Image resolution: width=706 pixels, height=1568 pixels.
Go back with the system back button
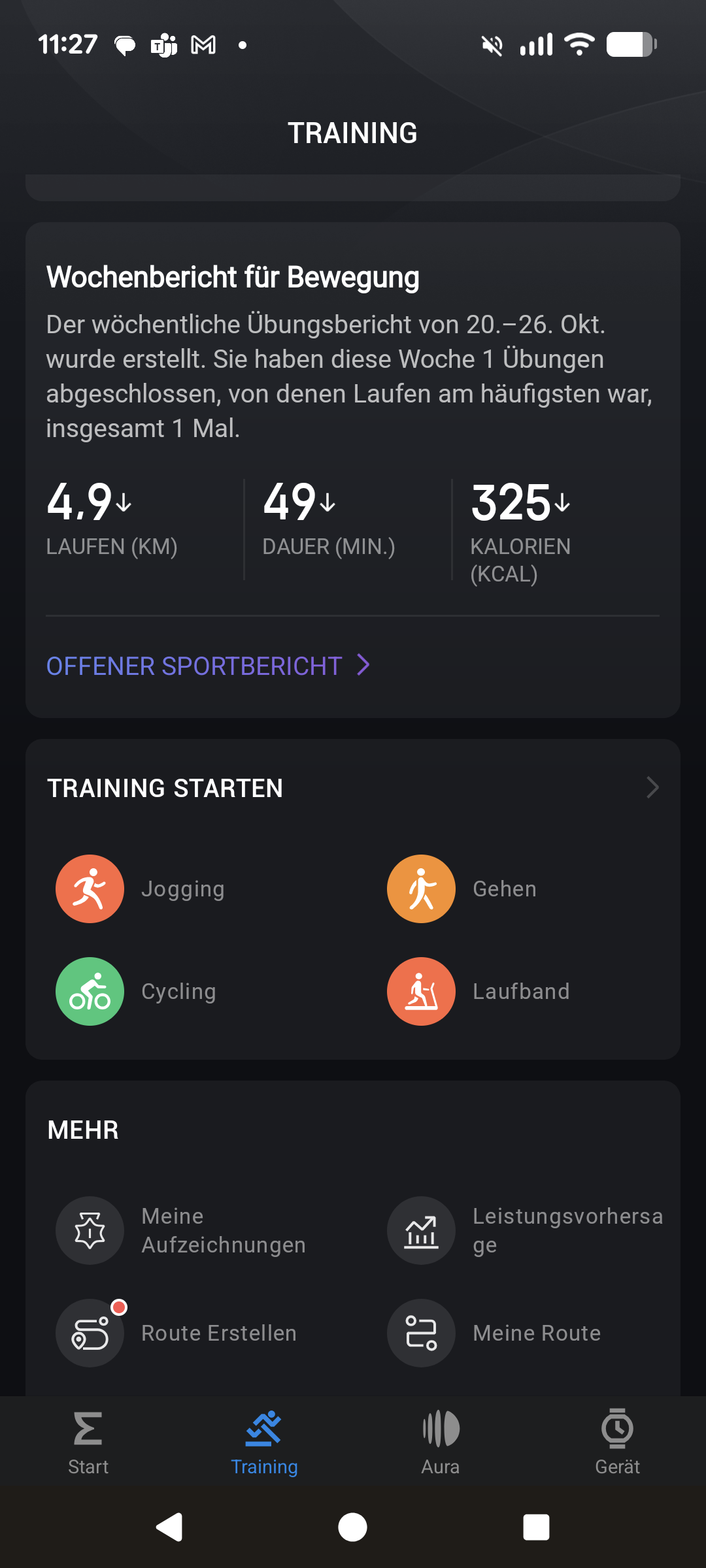coord(169,1527)
